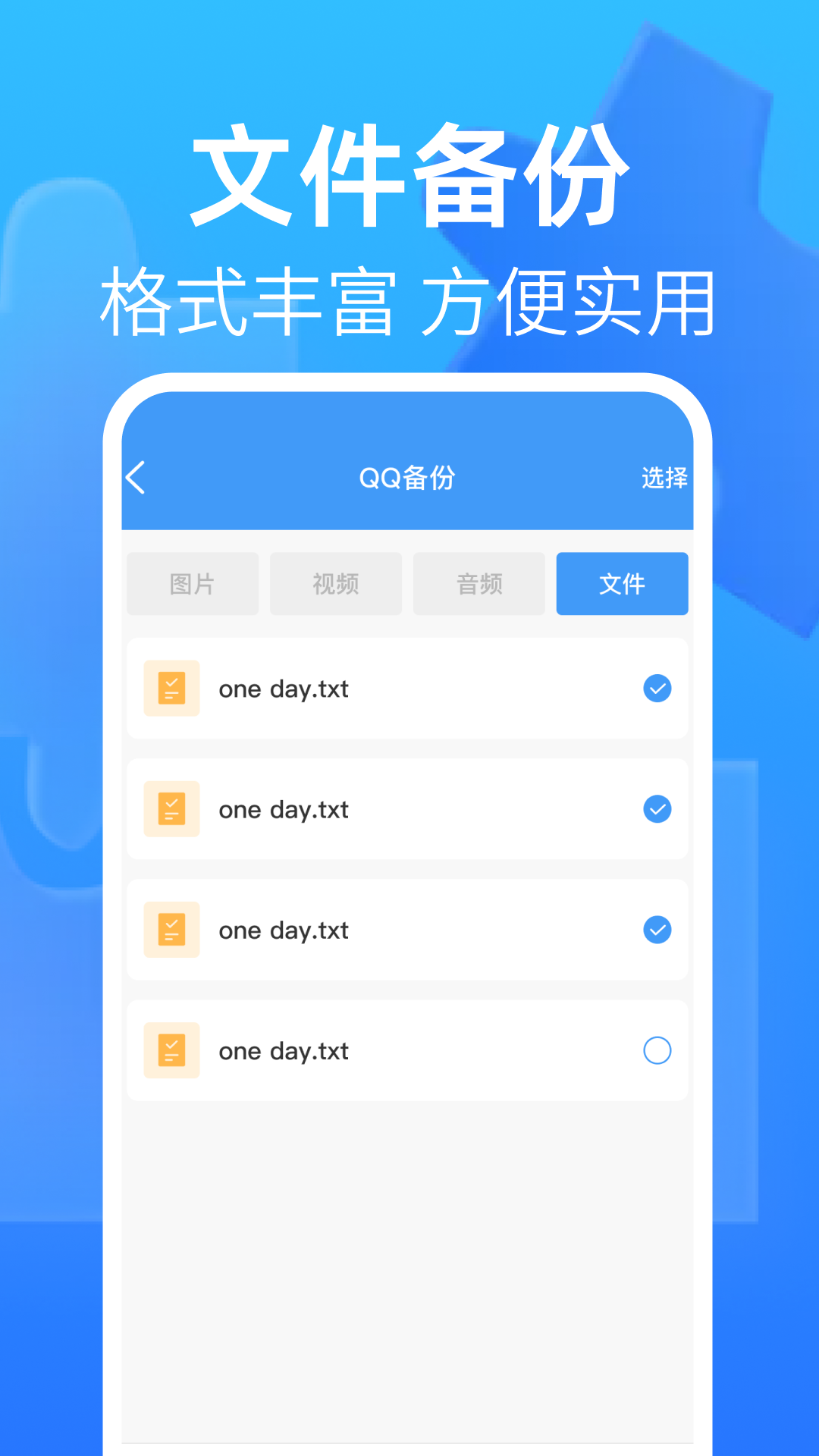Tap the blue checked circle on the second file

click(x=657, y=809)
